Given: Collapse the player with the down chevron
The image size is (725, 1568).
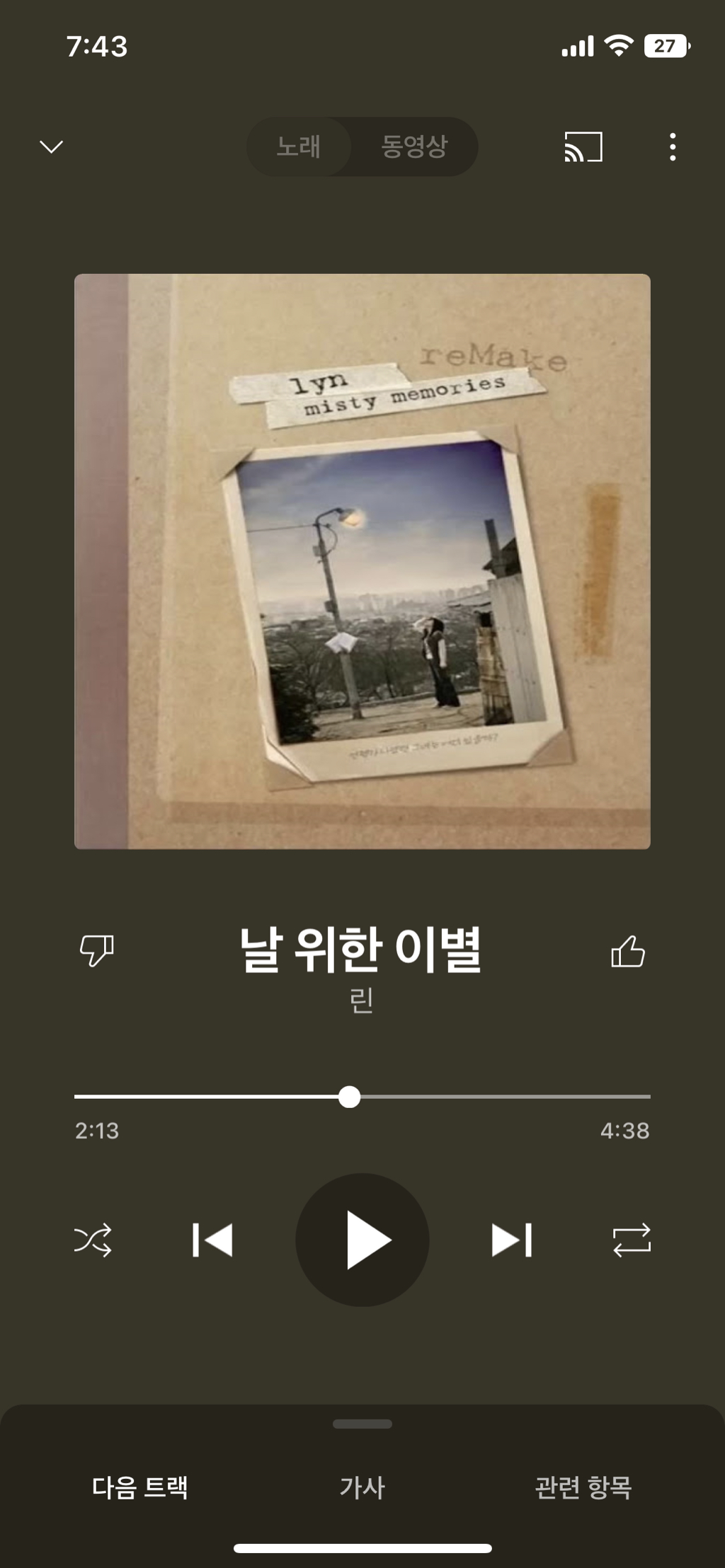Looking at the screenshot, I should [48, 146].
